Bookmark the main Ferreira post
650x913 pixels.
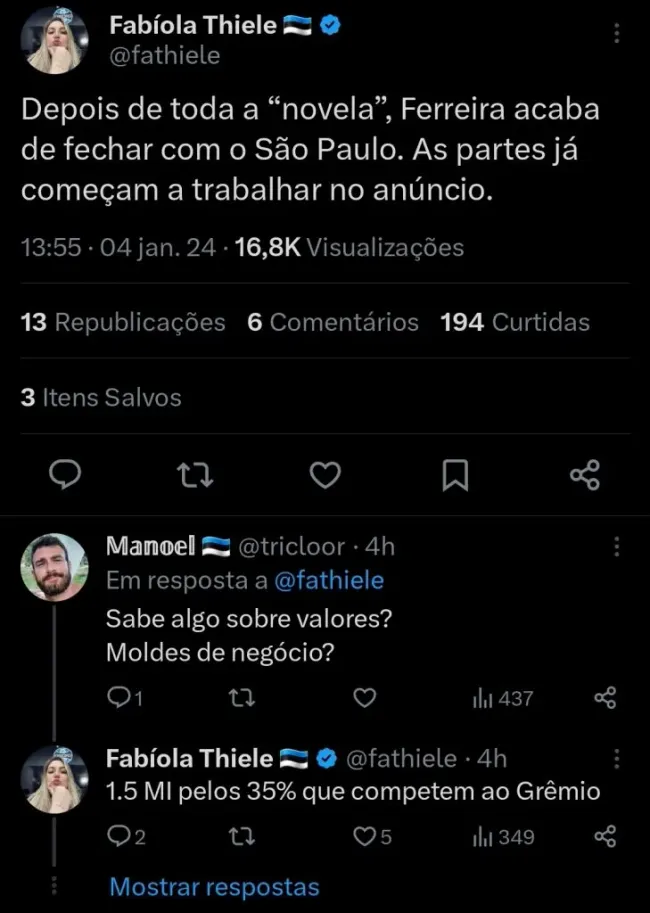coord(455,475)
